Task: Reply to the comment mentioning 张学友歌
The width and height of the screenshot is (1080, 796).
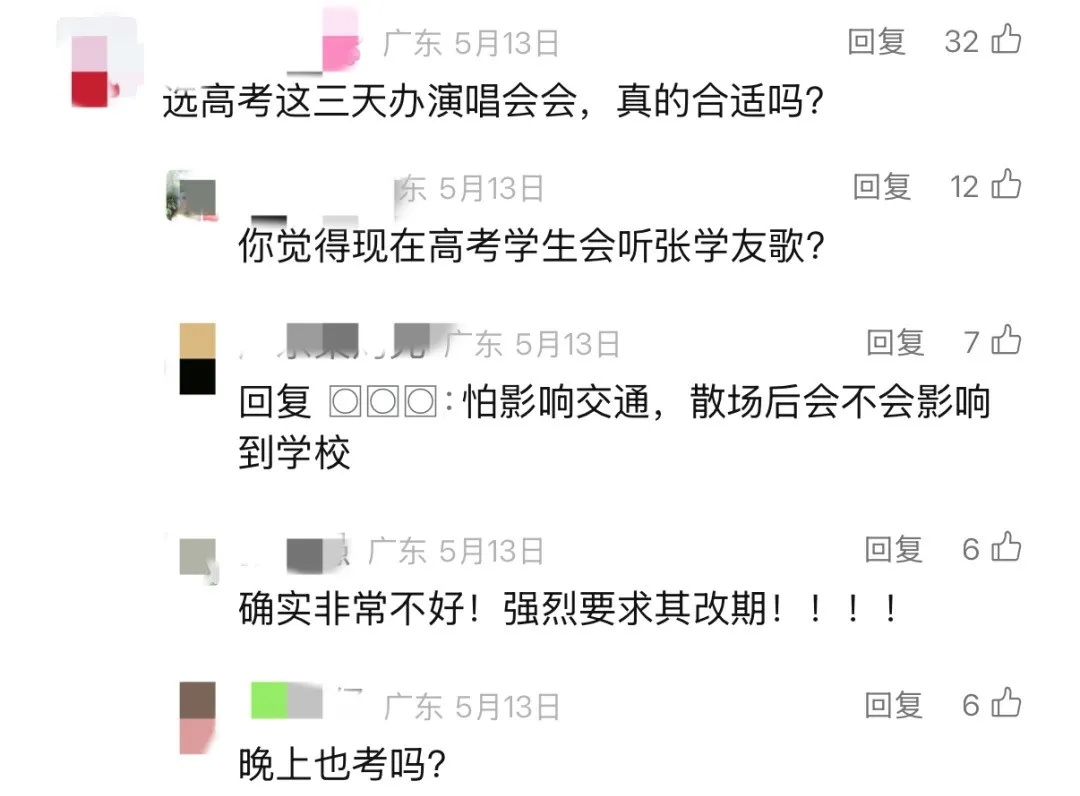Action: pyautogui.click(x=882, y=186)
